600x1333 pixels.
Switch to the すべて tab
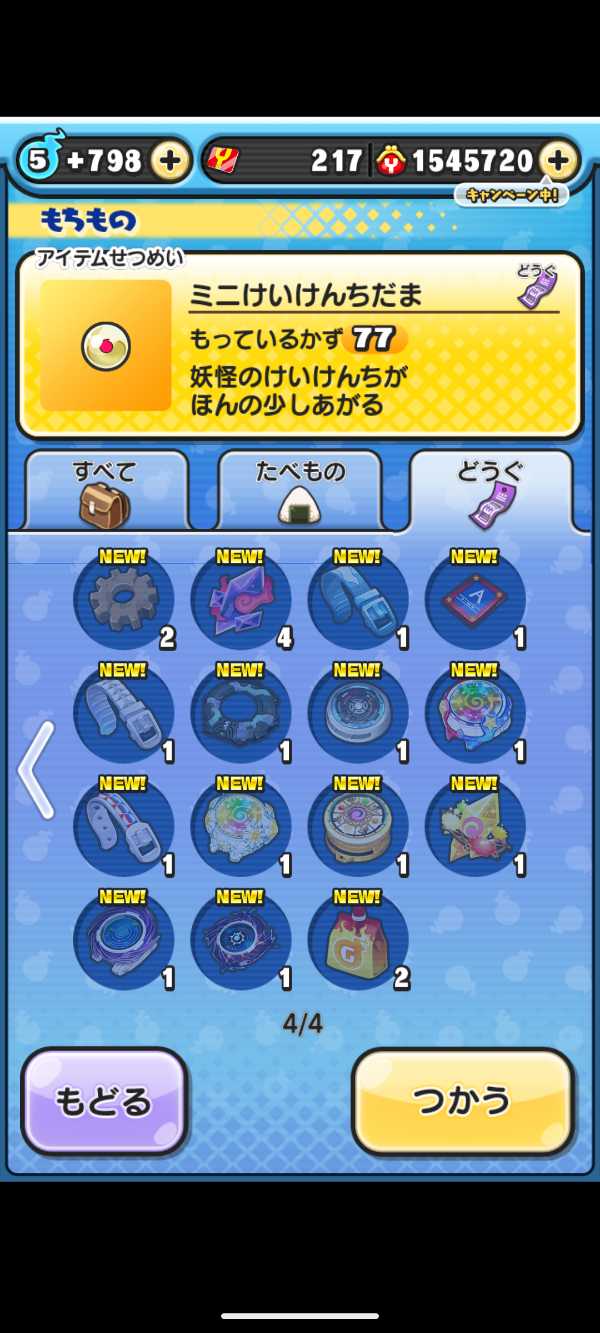105,491
